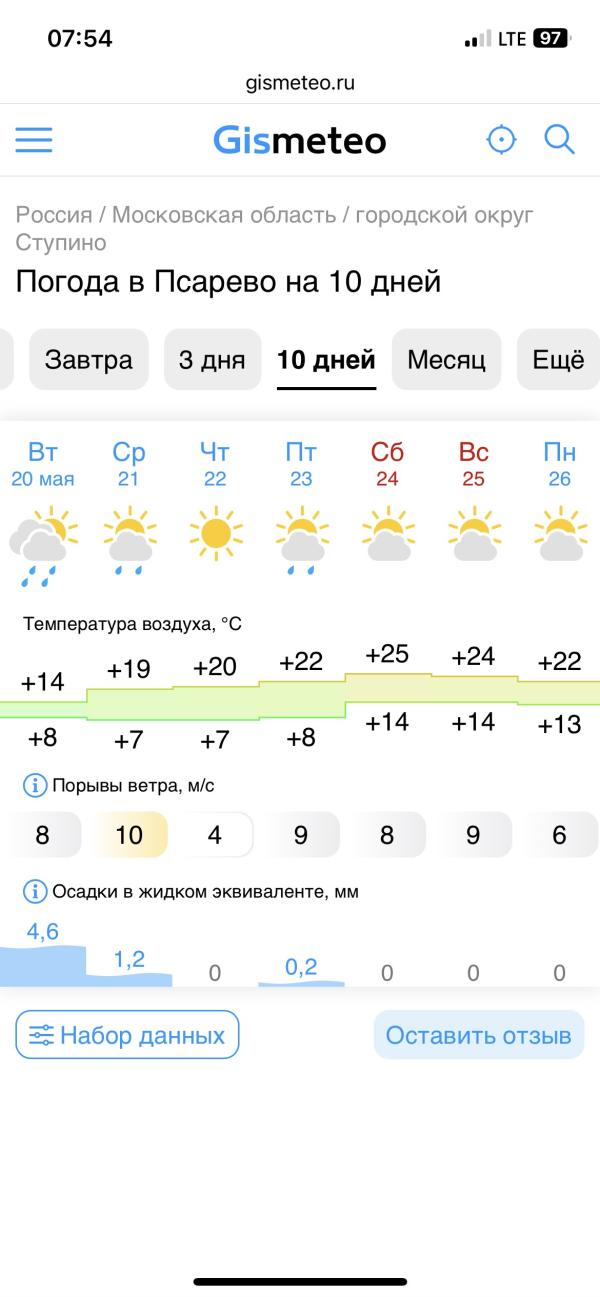Open the search magnifier
The image size is (600, 1297).
point(559,140)
